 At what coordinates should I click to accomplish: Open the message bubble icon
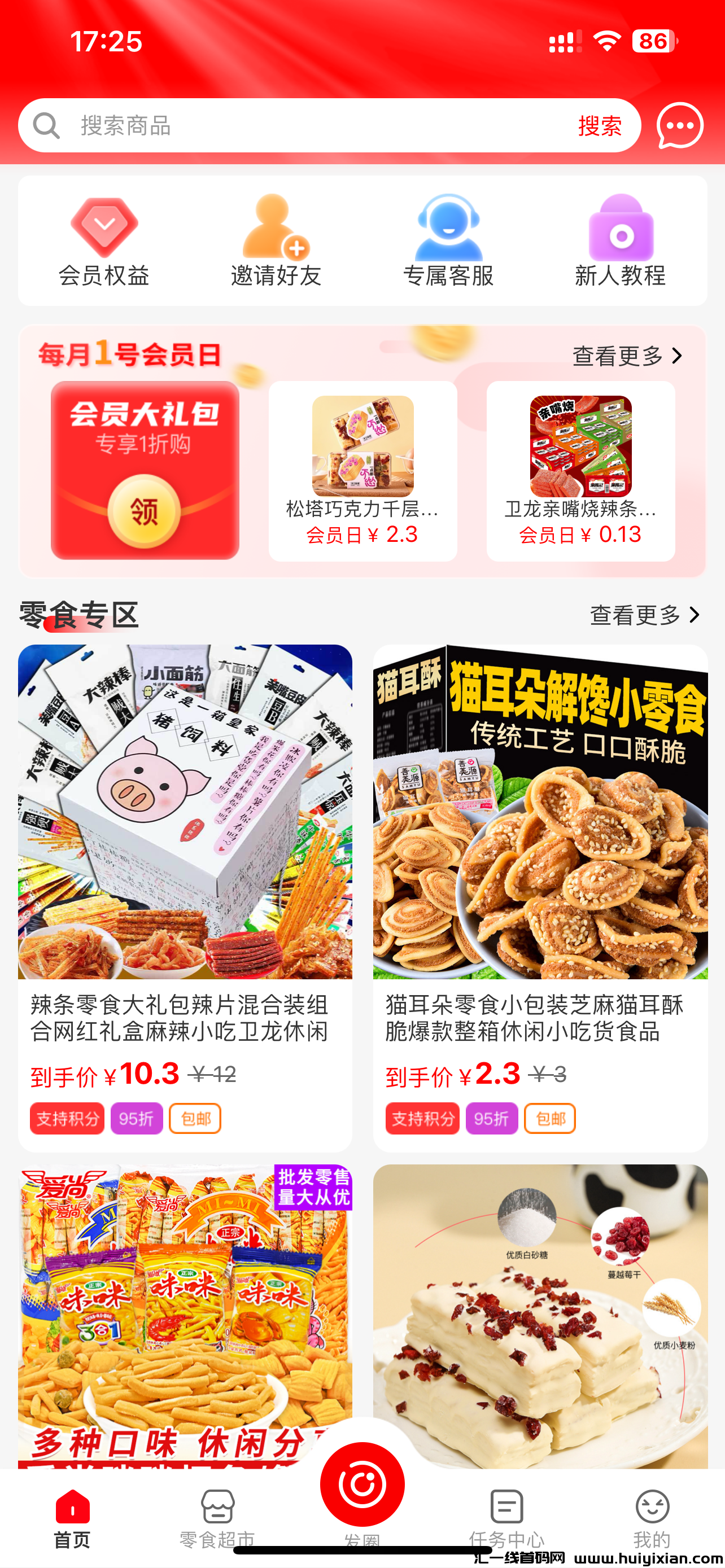680,126
